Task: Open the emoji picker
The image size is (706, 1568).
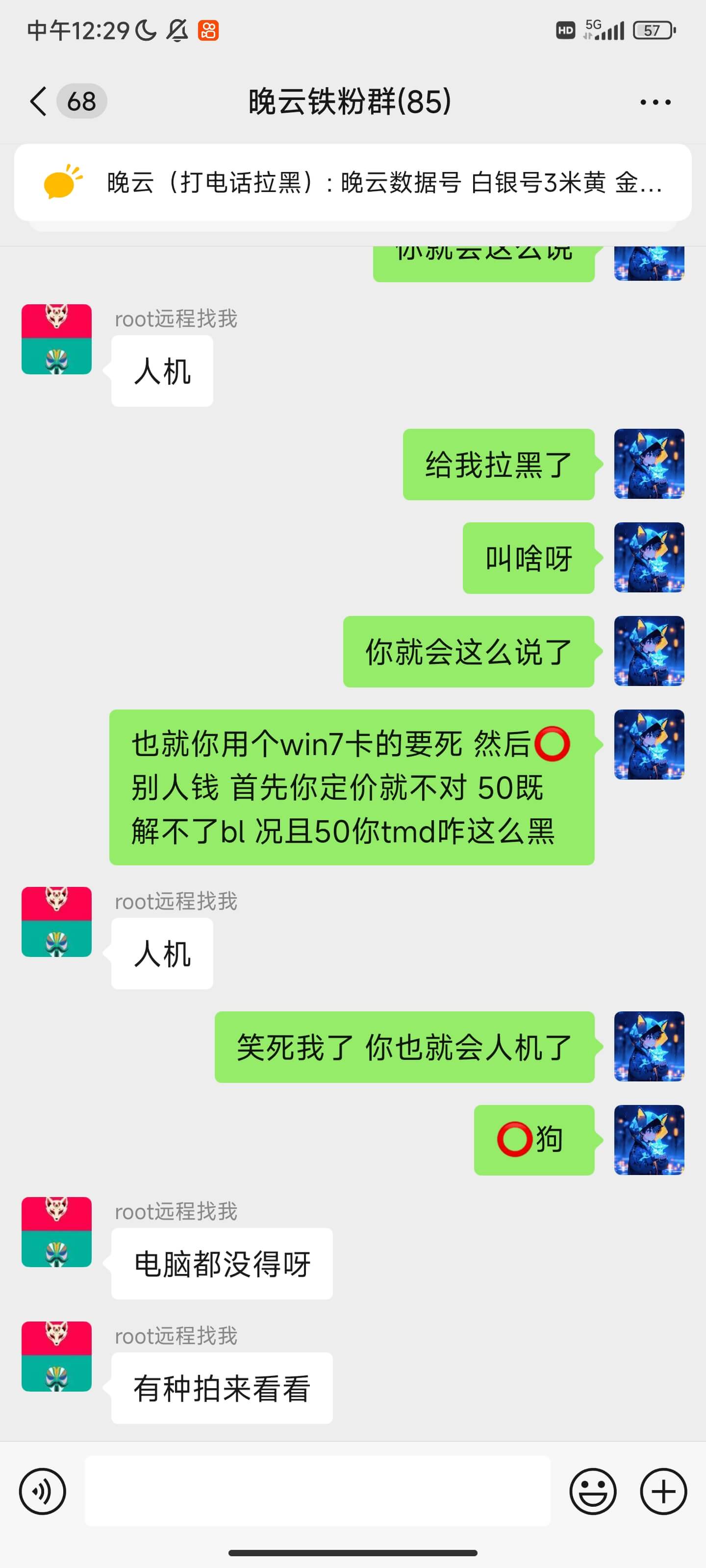Action: pos(593,1491)
